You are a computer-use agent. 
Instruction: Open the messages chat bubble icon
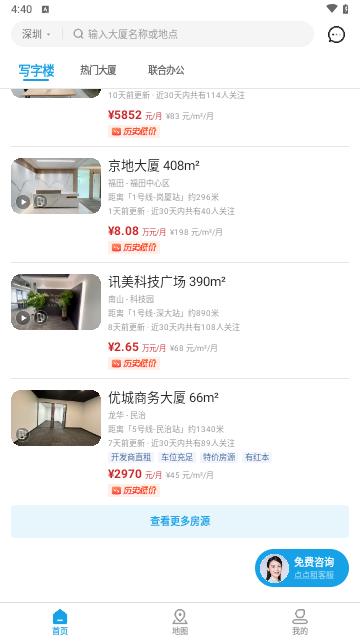[336, 34]
